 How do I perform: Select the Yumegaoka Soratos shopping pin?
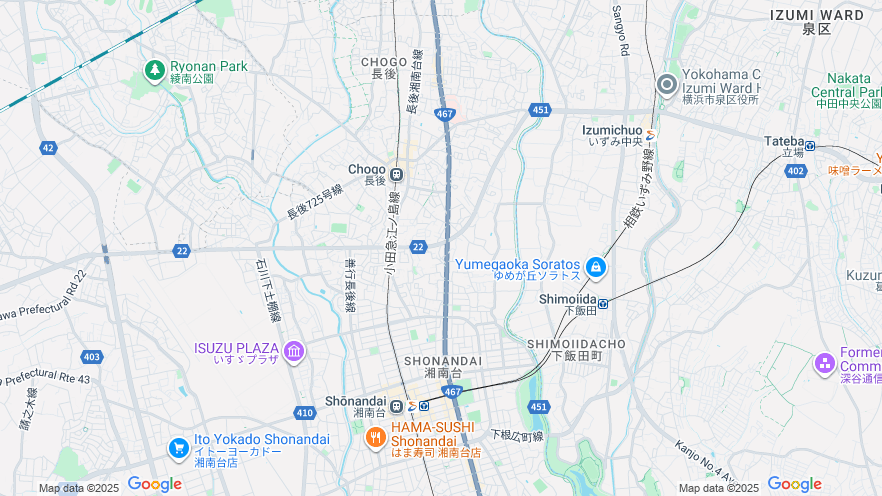point(596,267)
